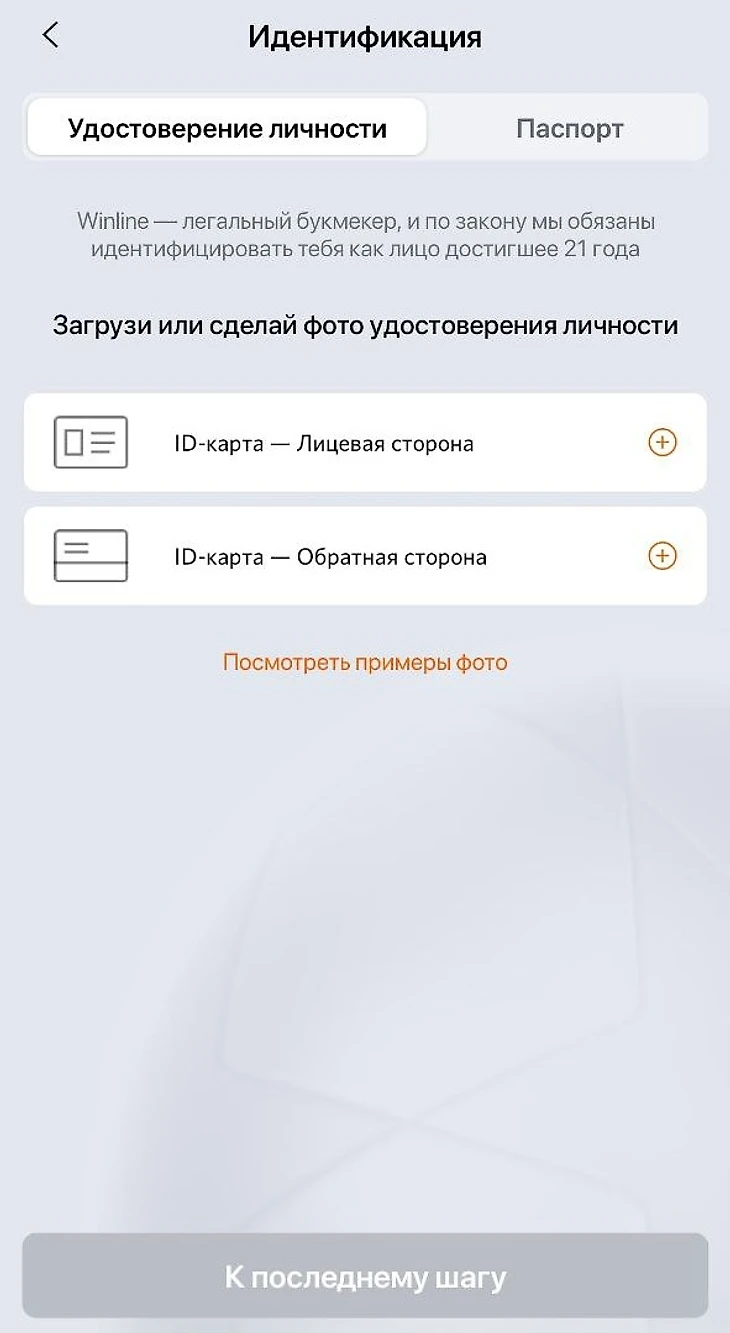
Task: Add ID-карта Лицевая сторона photo
Action: 662,442
